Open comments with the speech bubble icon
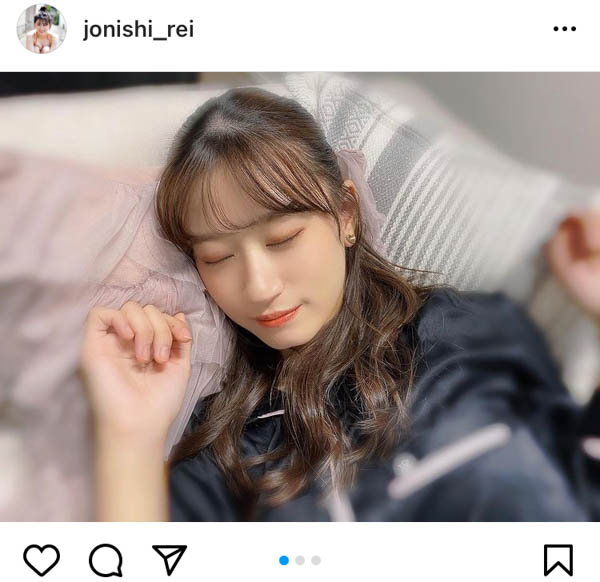 105,559
